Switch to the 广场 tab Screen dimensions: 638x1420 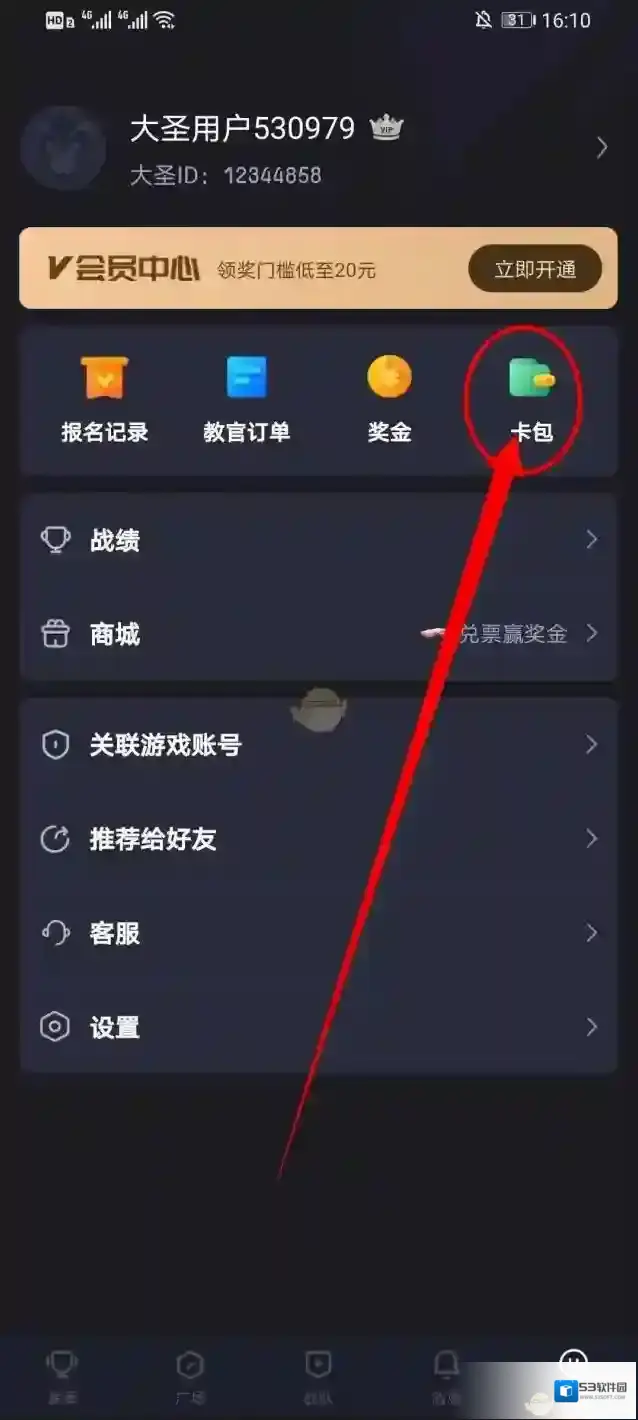pos(190,1374)
